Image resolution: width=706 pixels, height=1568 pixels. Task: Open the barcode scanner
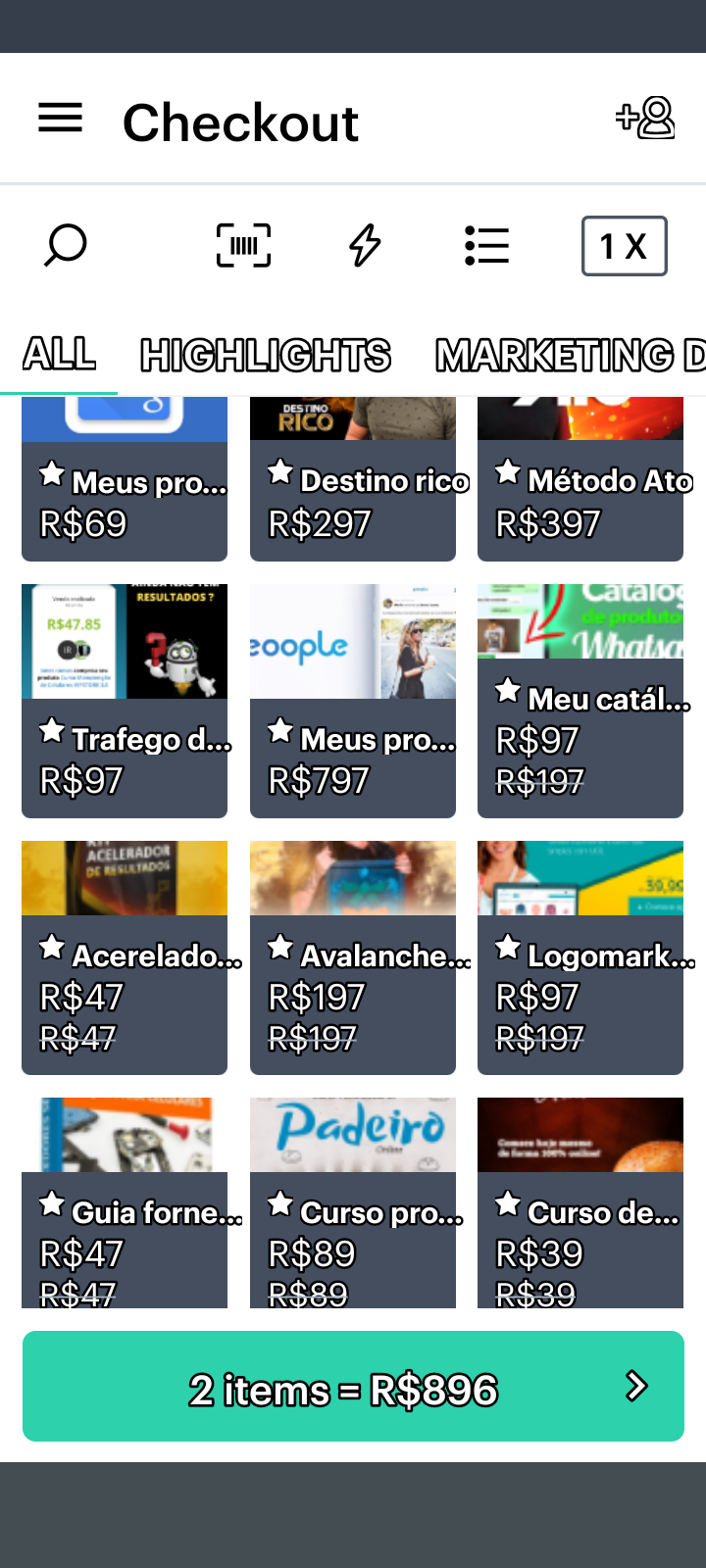click(243, 245)
